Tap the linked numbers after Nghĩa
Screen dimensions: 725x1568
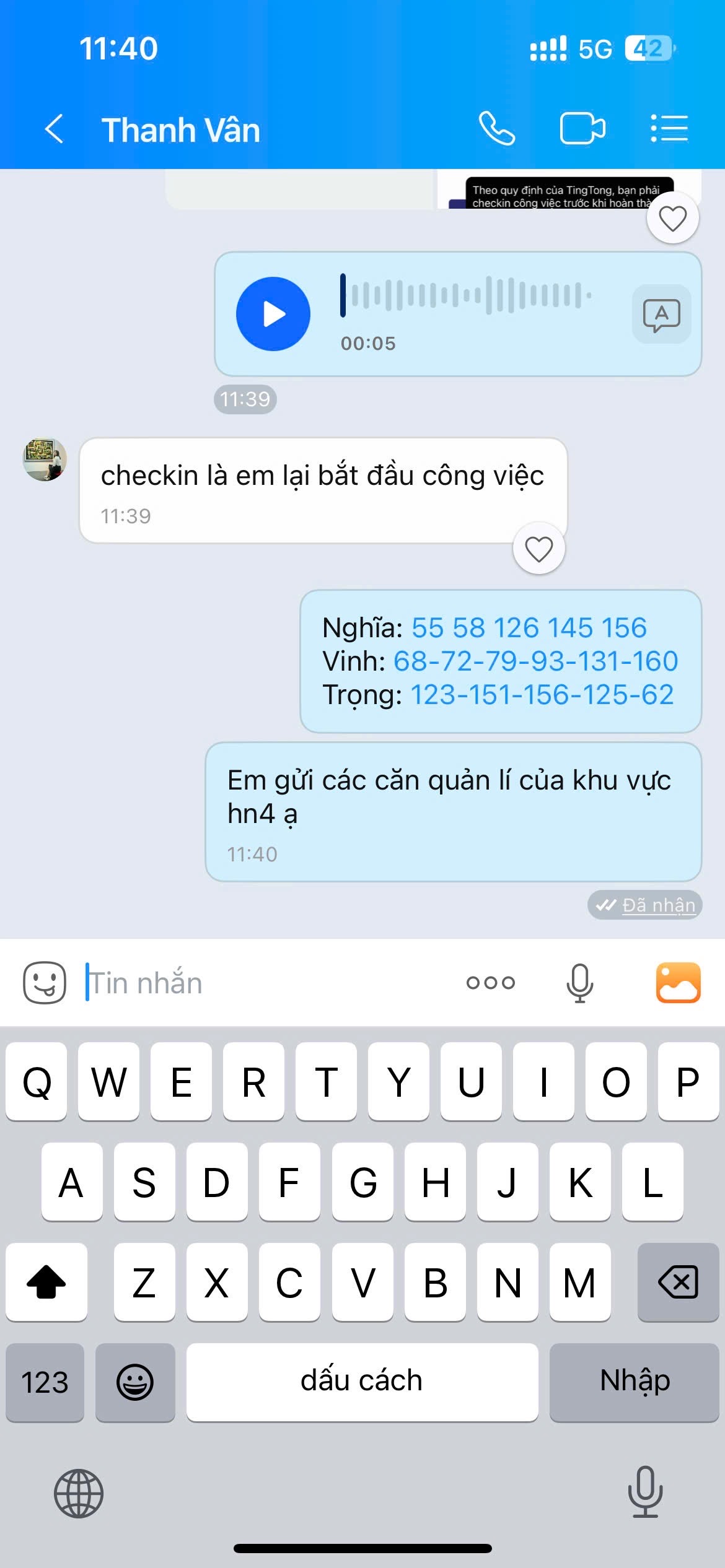coord(529,628)
